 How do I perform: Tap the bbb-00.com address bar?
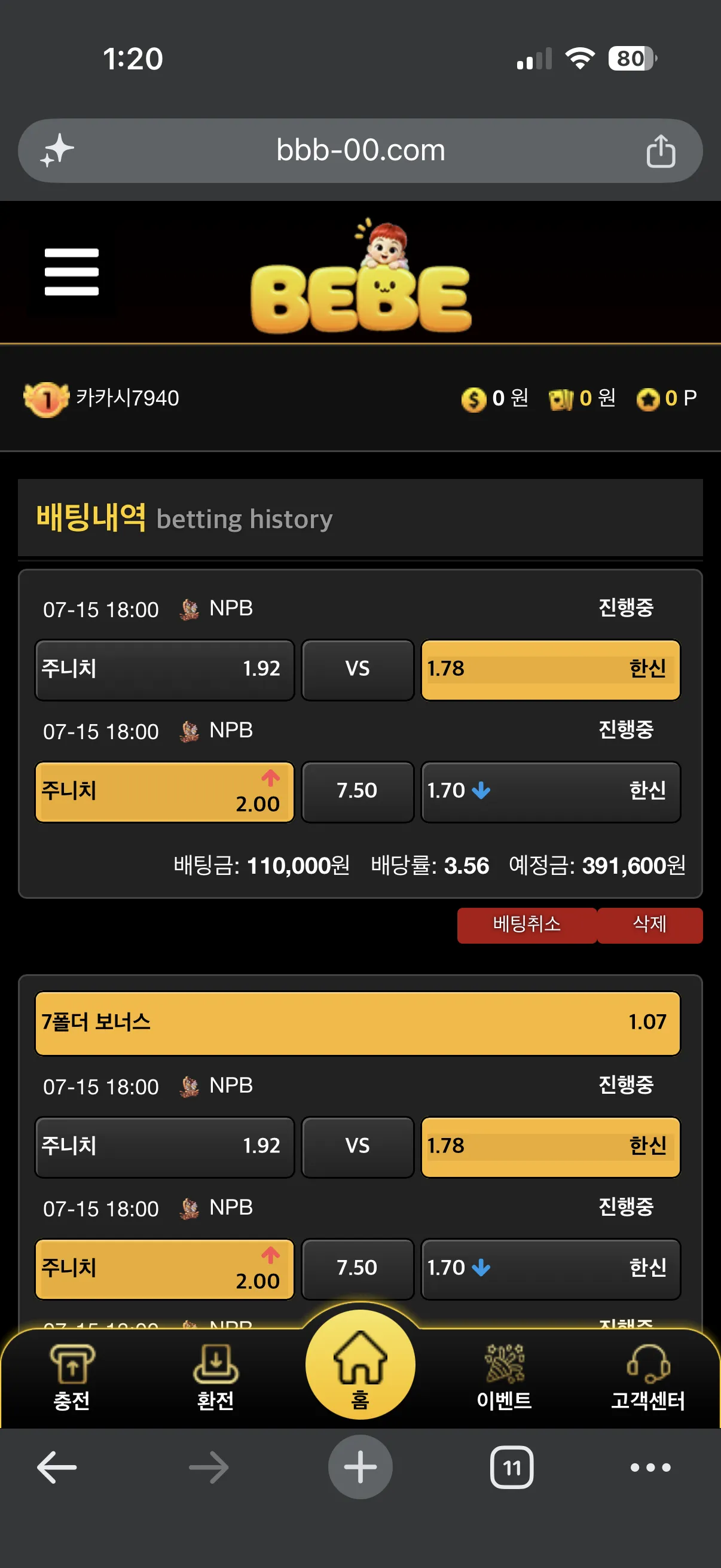tap(360, 150)
